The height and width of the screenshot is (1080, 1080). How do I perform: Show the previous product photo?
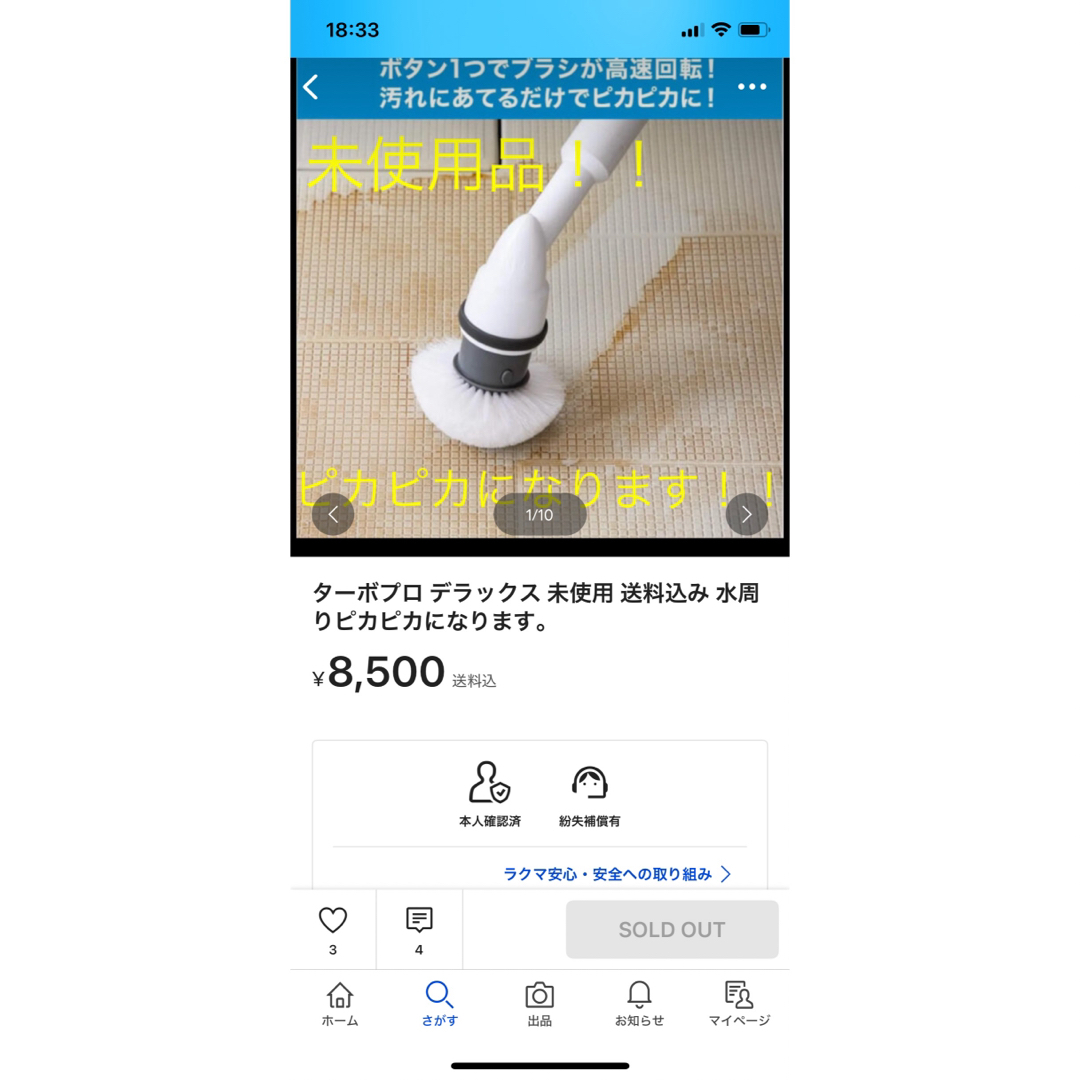coord(333,515)
